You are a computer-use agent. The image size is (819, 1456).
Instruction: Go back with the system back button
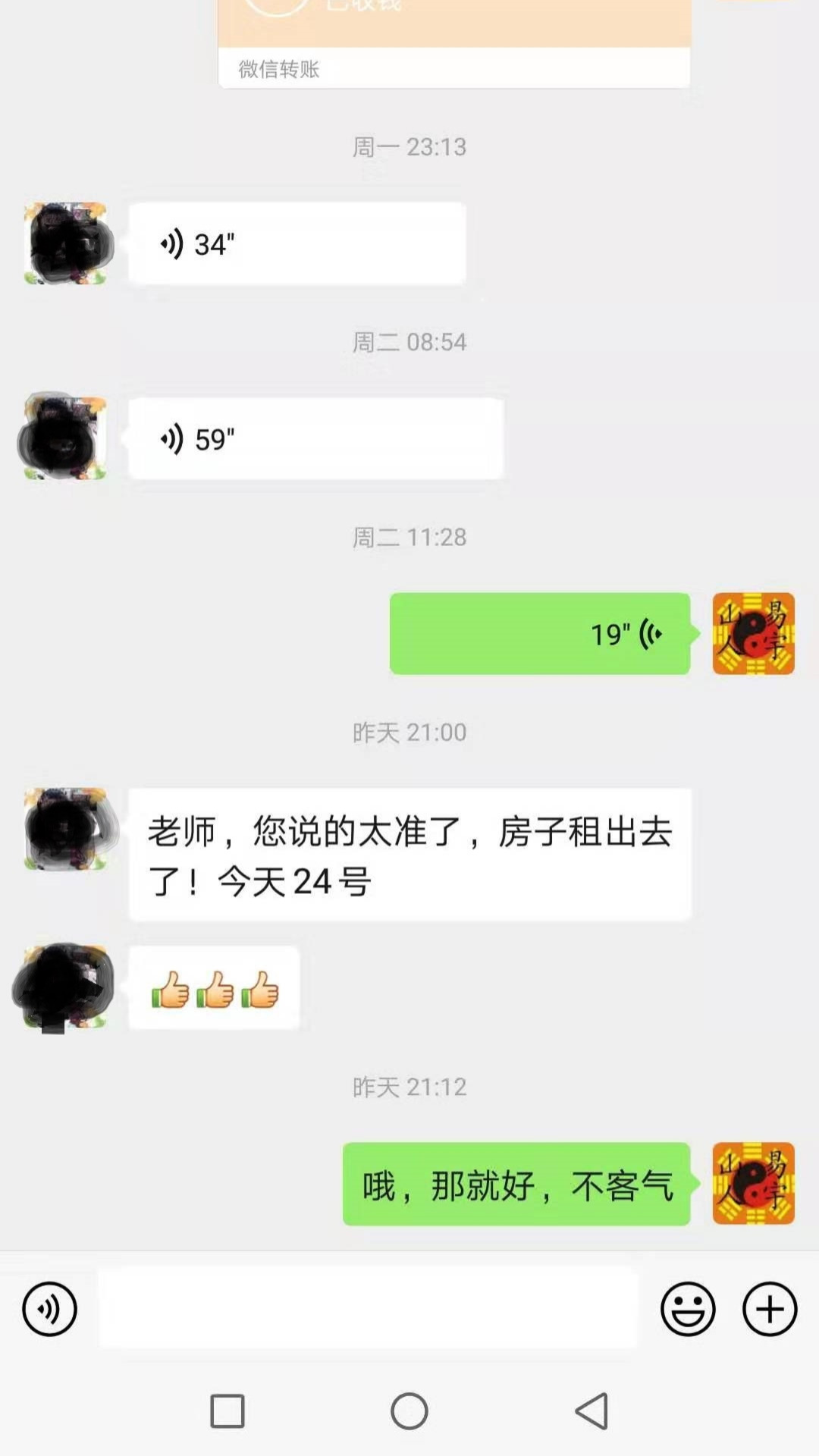click(591, 1411)
